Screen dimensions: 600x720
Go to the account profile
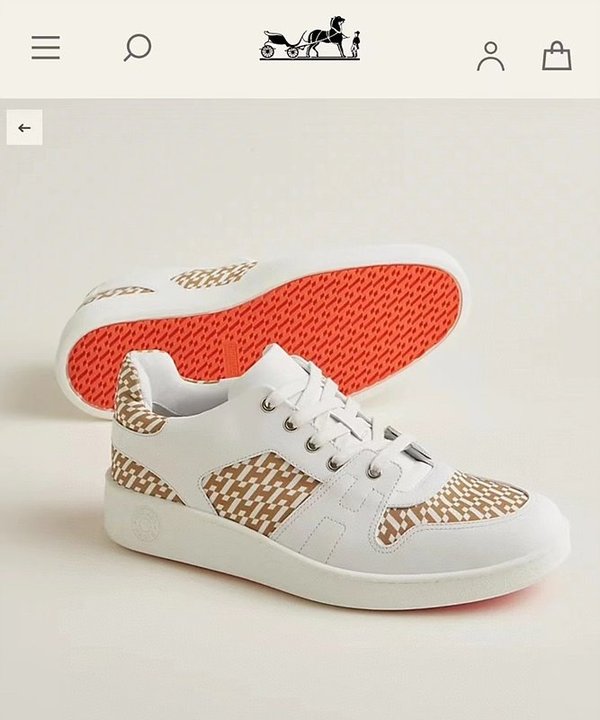point(490,55)
